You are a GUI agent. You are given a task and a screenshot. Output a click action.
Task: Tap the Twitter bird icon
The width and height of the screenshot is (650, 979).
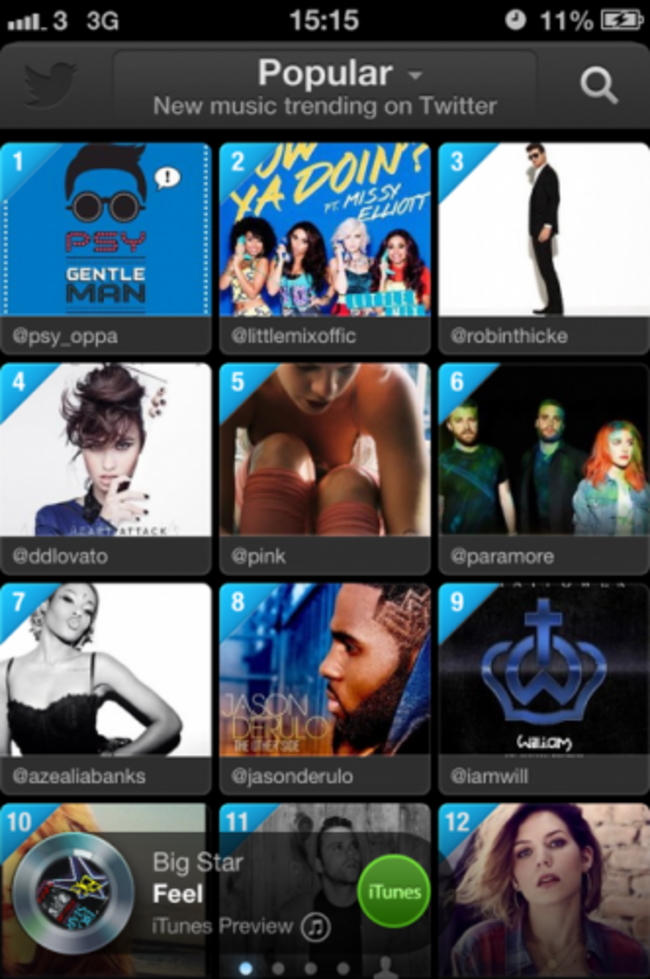point(50,86)
